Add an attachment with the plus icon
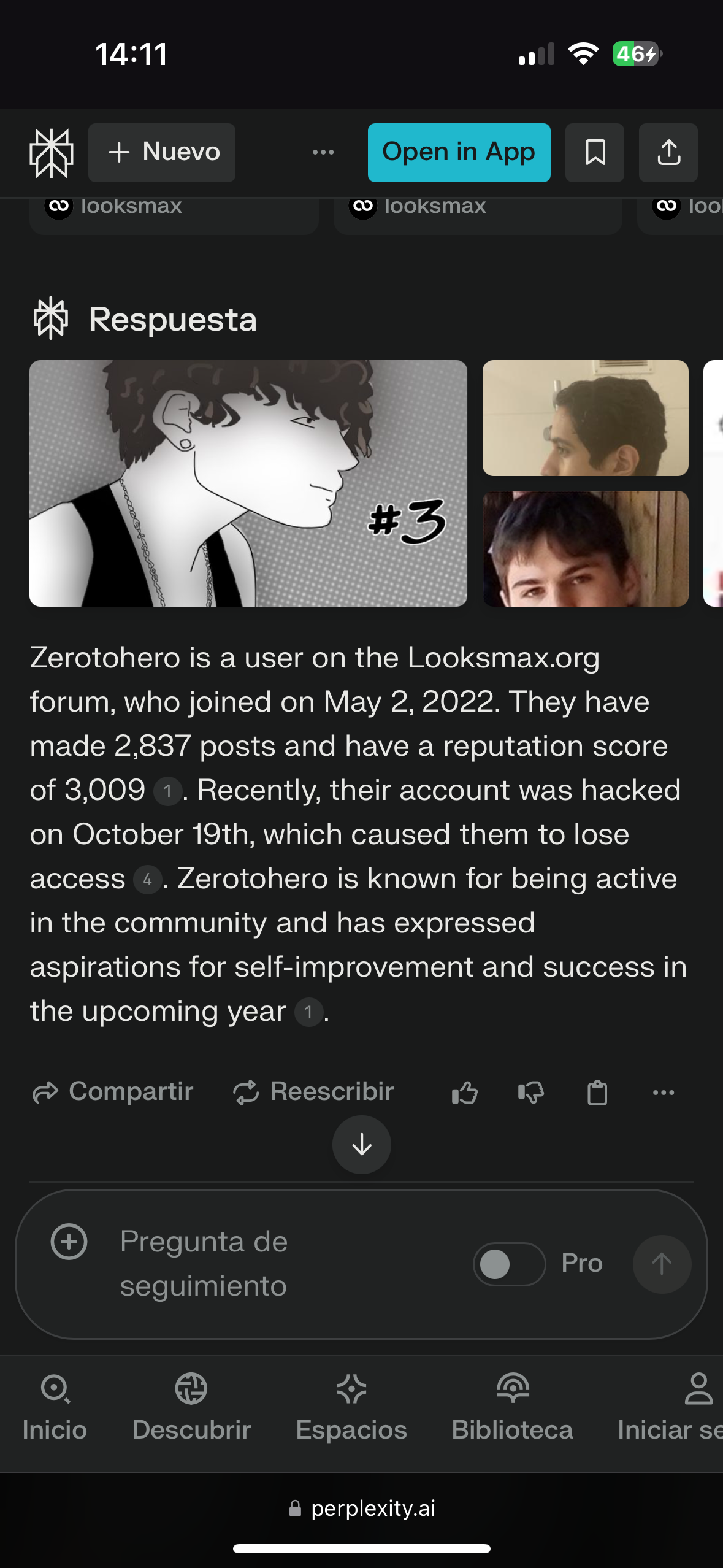Image resolution: width=723 pixels, height=1568 pixels. click(x=69, y=1242)
